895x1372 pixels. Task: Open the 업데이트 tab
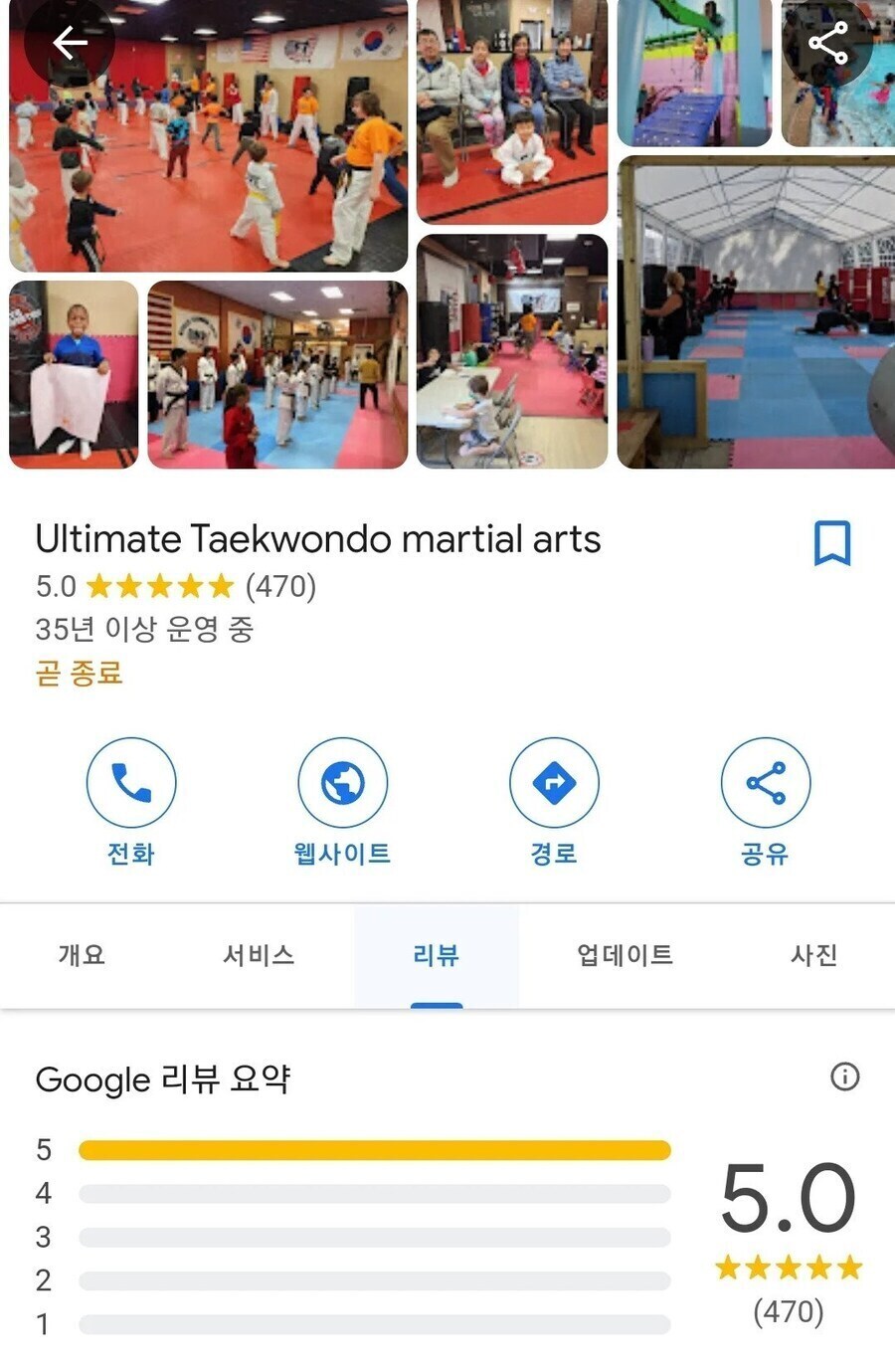point(625,955)
